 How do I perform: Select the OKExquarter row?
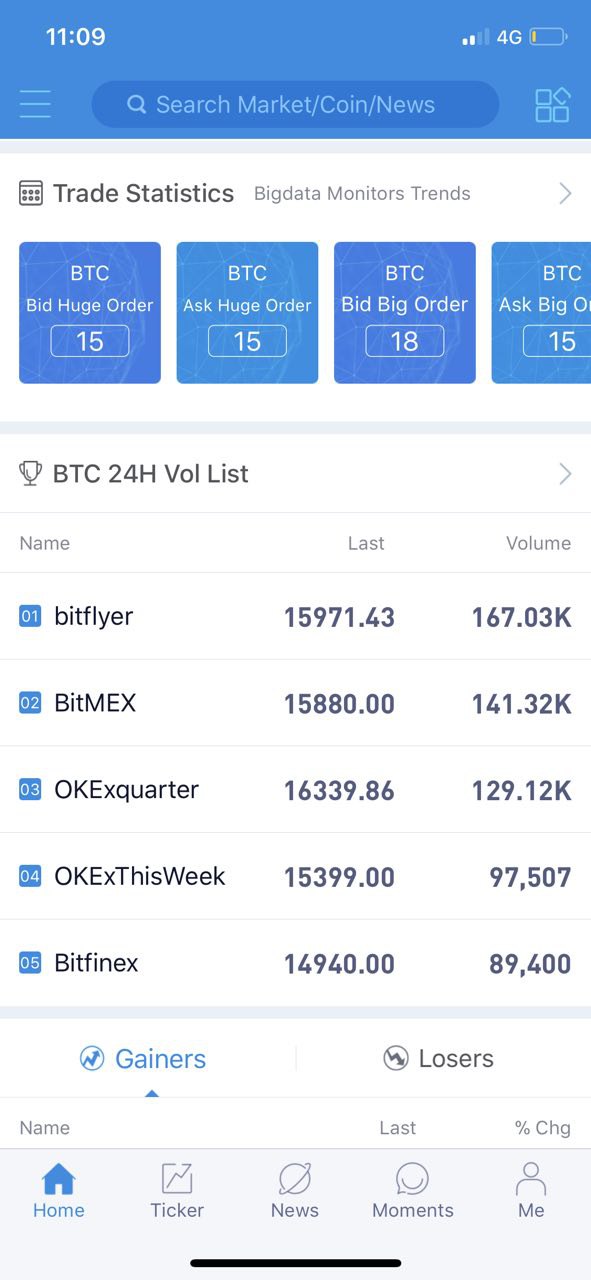[295, 790]
